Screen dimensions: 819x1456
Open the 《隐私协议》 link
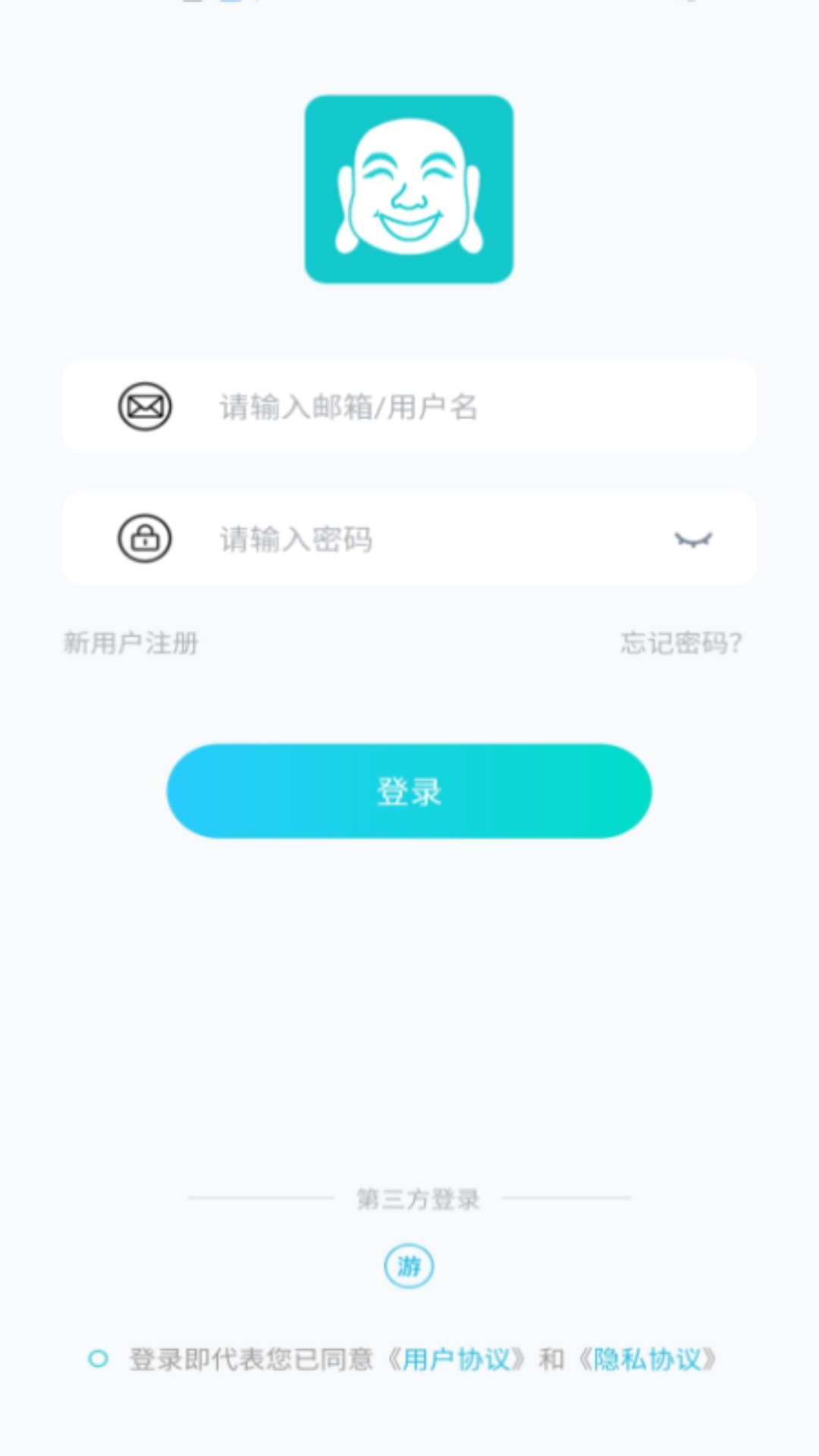point(647,1359)
